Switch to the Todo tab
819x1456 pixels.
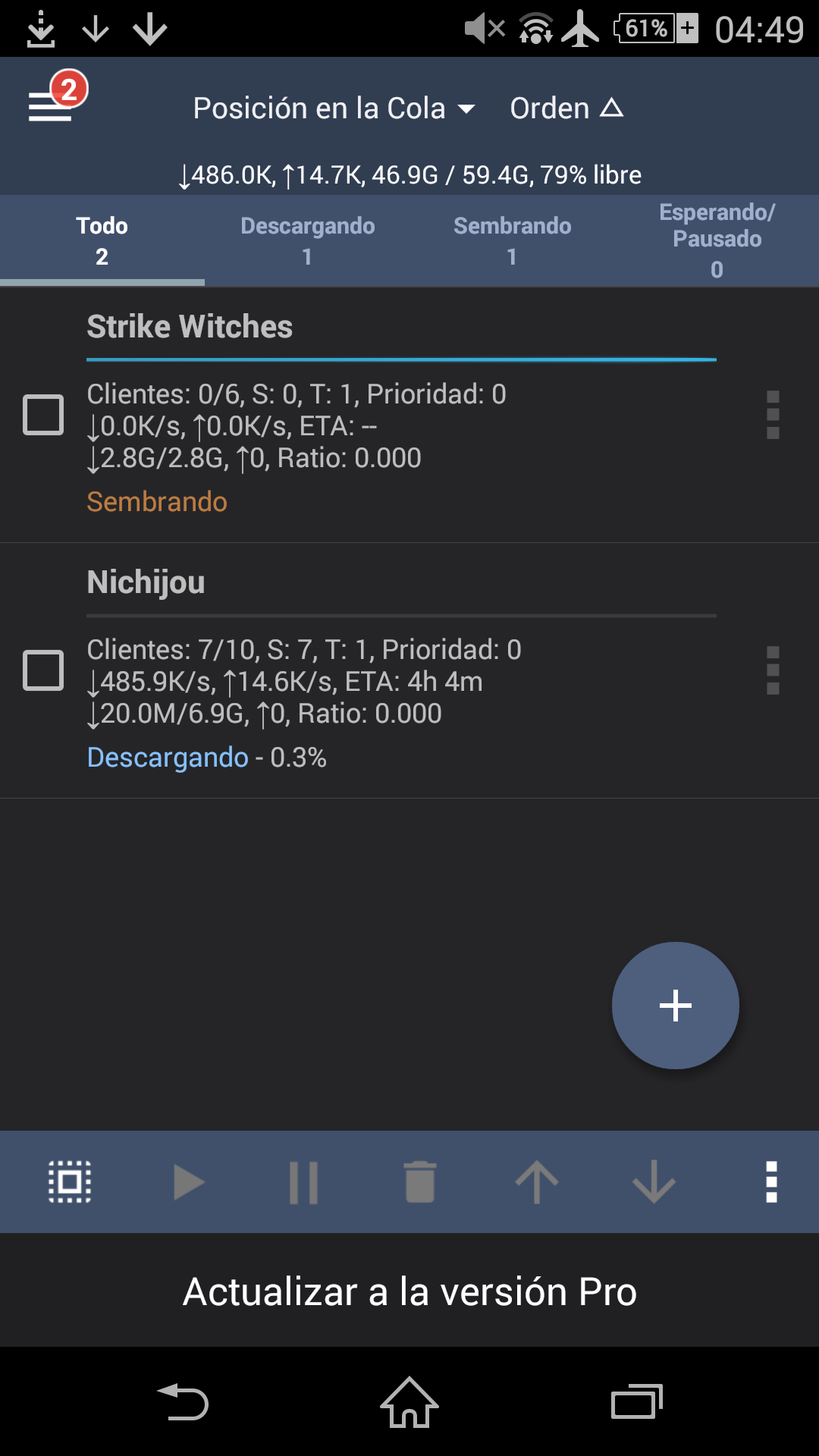tap(102, 240)
